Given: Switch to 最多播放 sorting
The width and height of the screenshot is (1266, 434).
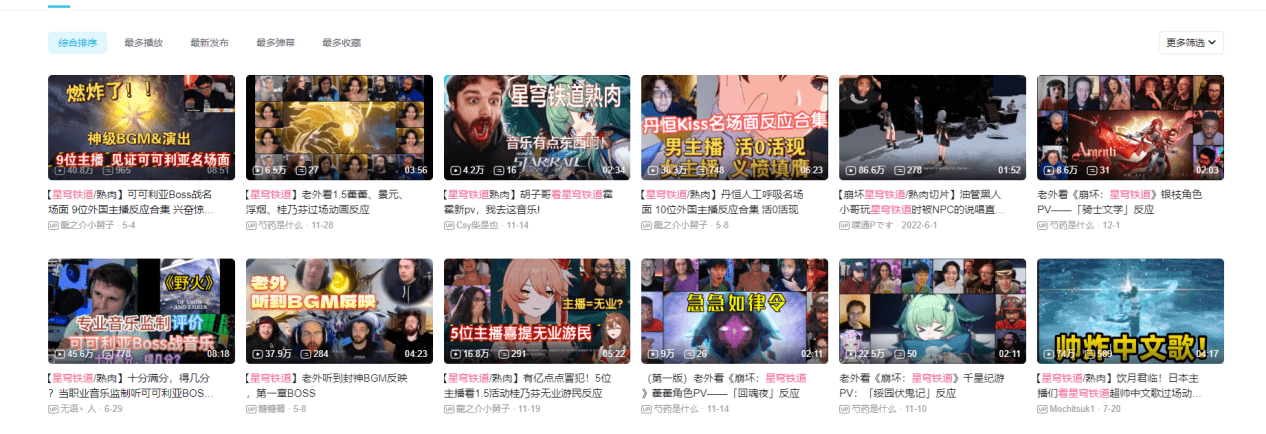Looking at the screenshot, I should (x=143, y=43).
